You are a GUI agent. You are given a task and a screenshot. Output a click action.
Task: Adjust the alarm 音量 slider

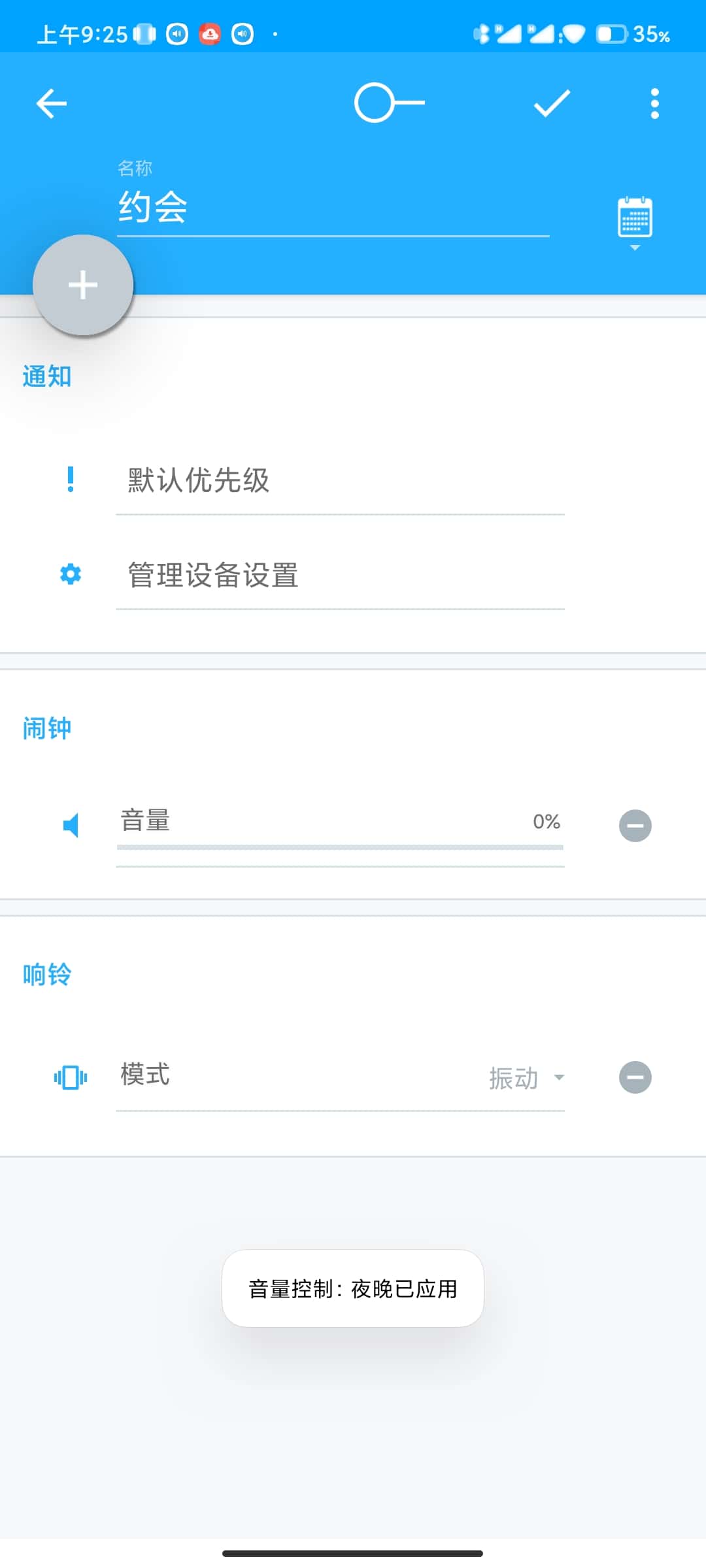[340, 847]
